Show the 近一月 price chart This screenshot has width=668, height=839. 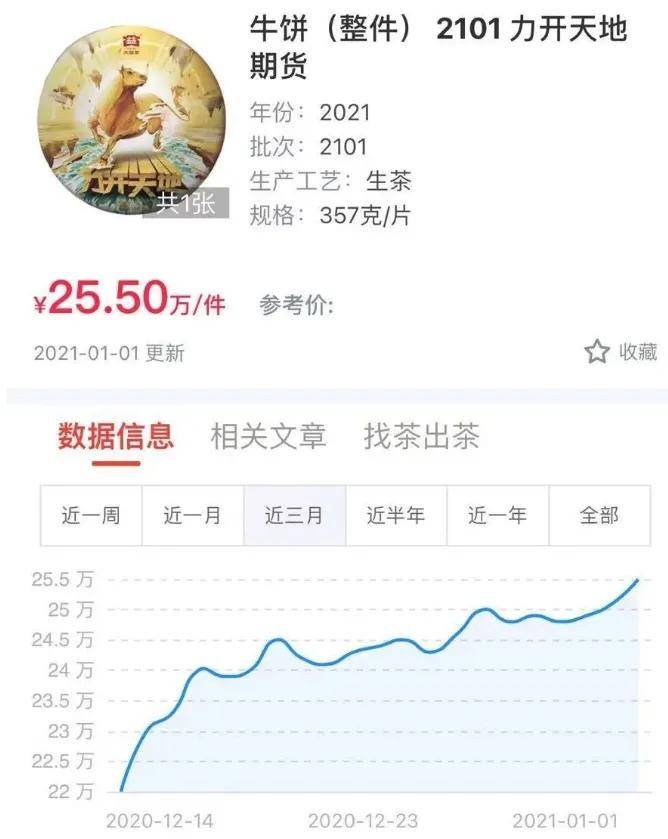pyautogui.click(x=193, y=516)
